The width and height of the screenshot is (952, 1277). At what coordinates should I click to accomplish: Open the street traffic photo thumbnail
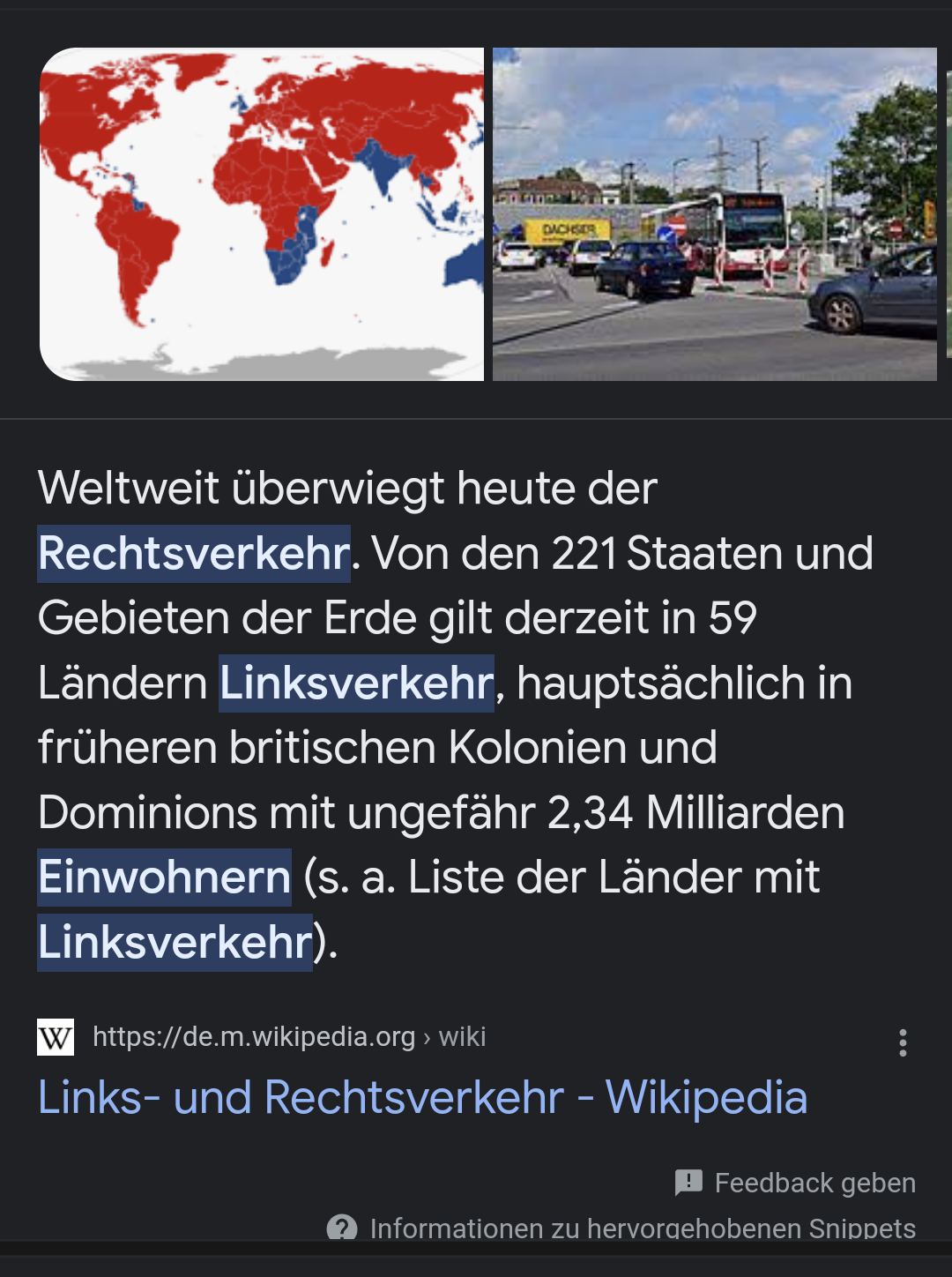pos(714,214)
